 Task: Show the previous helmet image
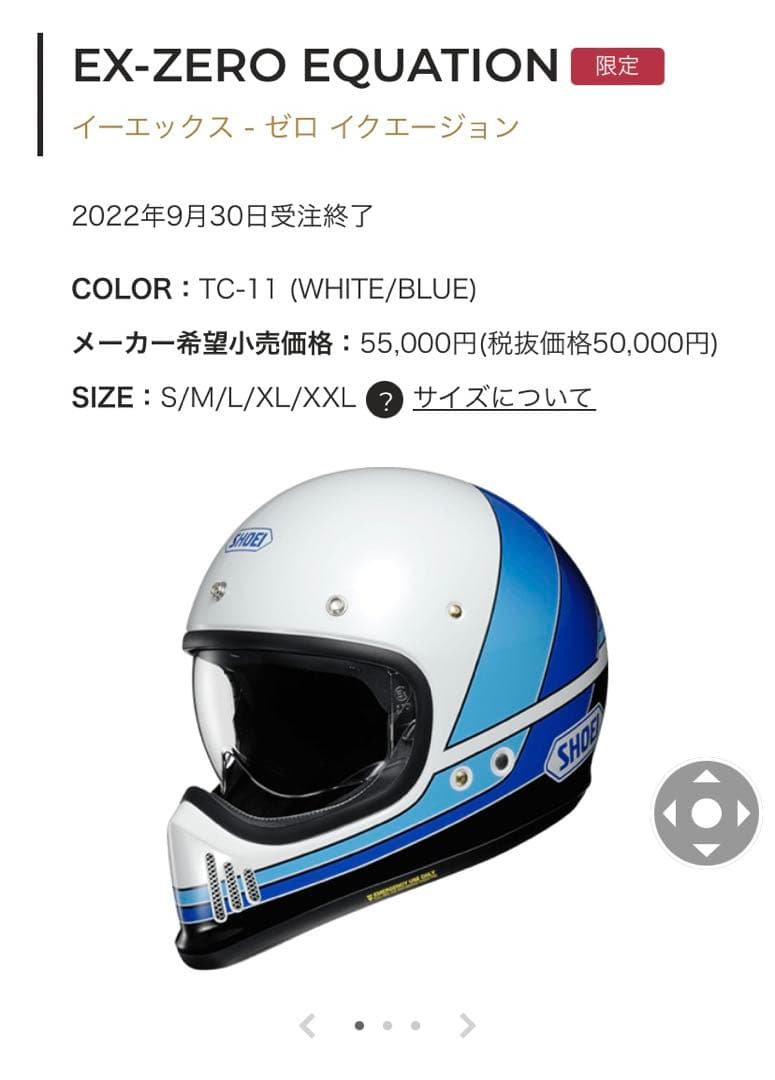(308, 1025)
